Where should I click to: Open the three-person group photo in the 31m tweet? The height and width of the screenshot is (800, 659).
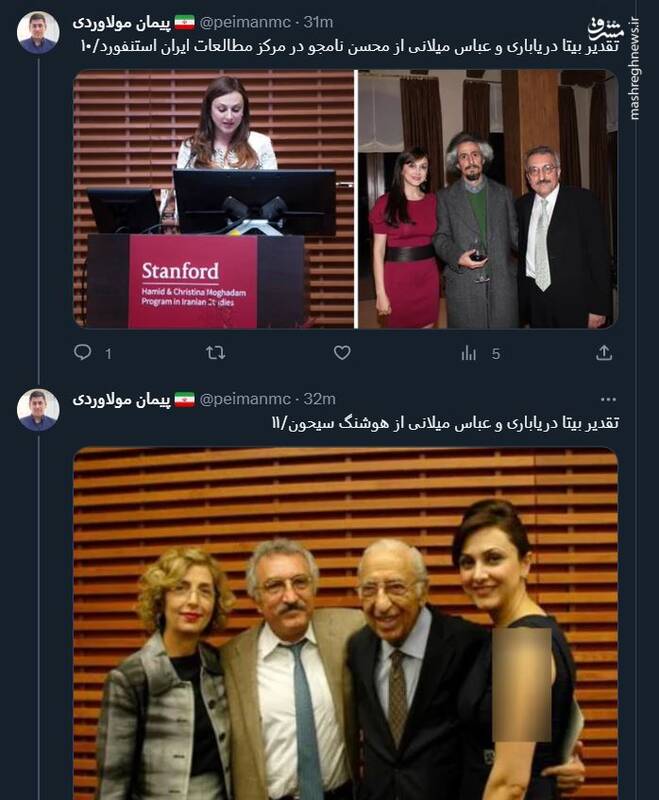click(487, 199)
